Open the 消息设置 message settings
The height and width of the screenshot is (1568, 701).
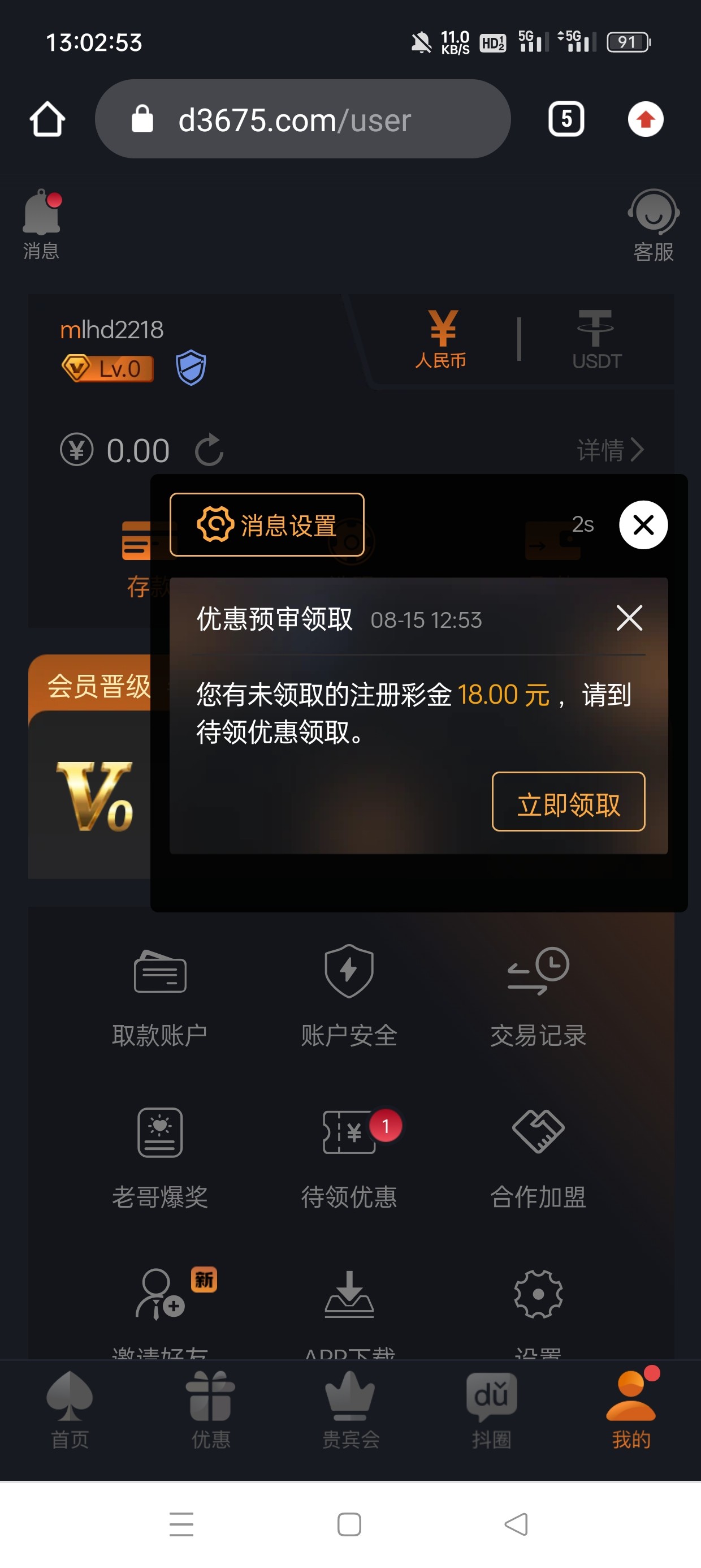[x=266, y=525]
